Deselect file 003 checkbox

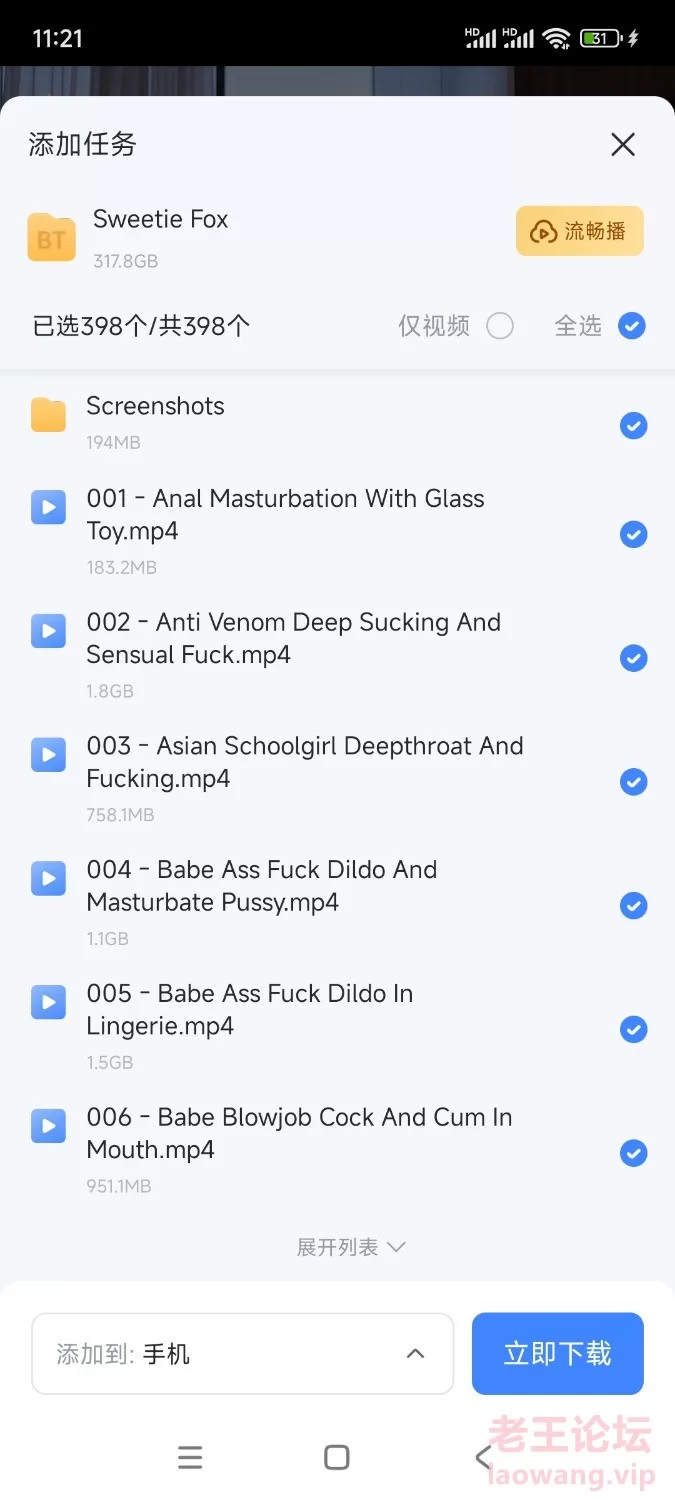coord(633,782)
